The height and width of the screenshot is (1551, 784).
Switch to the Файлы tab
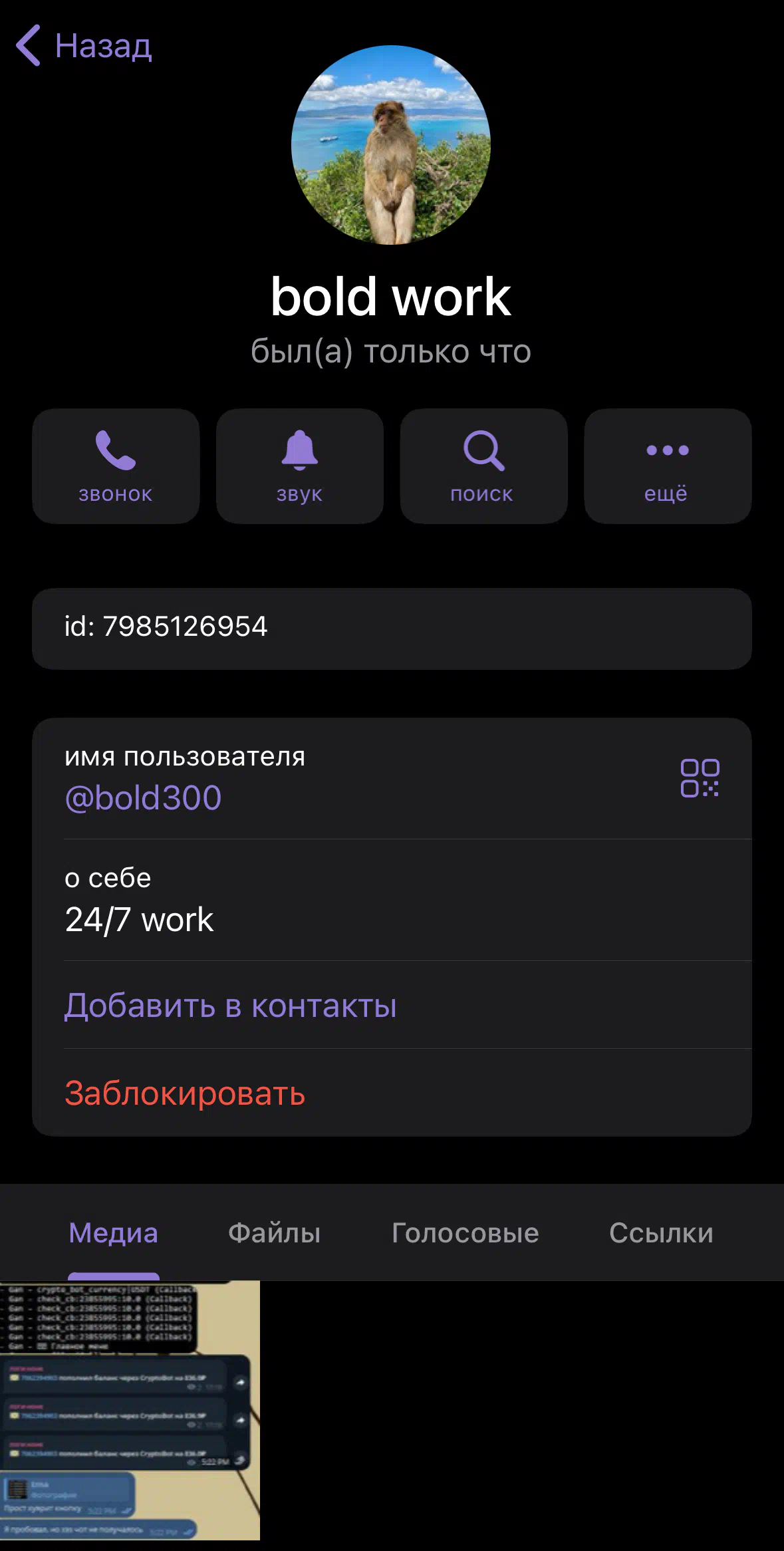pyautogui.click(x=274, y=1233)
